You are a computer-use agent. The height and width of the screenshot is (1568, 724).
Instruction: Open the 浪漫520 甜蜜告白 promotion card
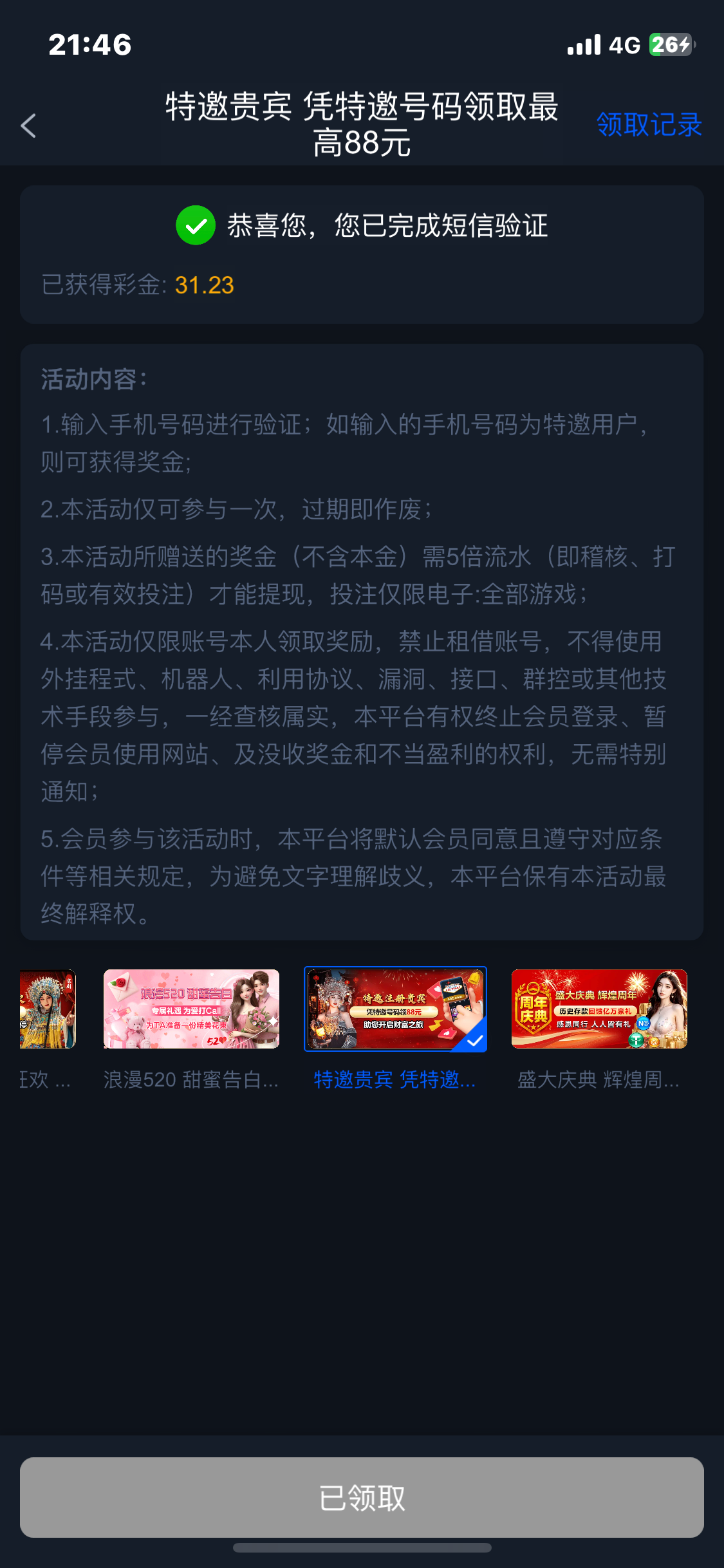tap(191, 1009)
